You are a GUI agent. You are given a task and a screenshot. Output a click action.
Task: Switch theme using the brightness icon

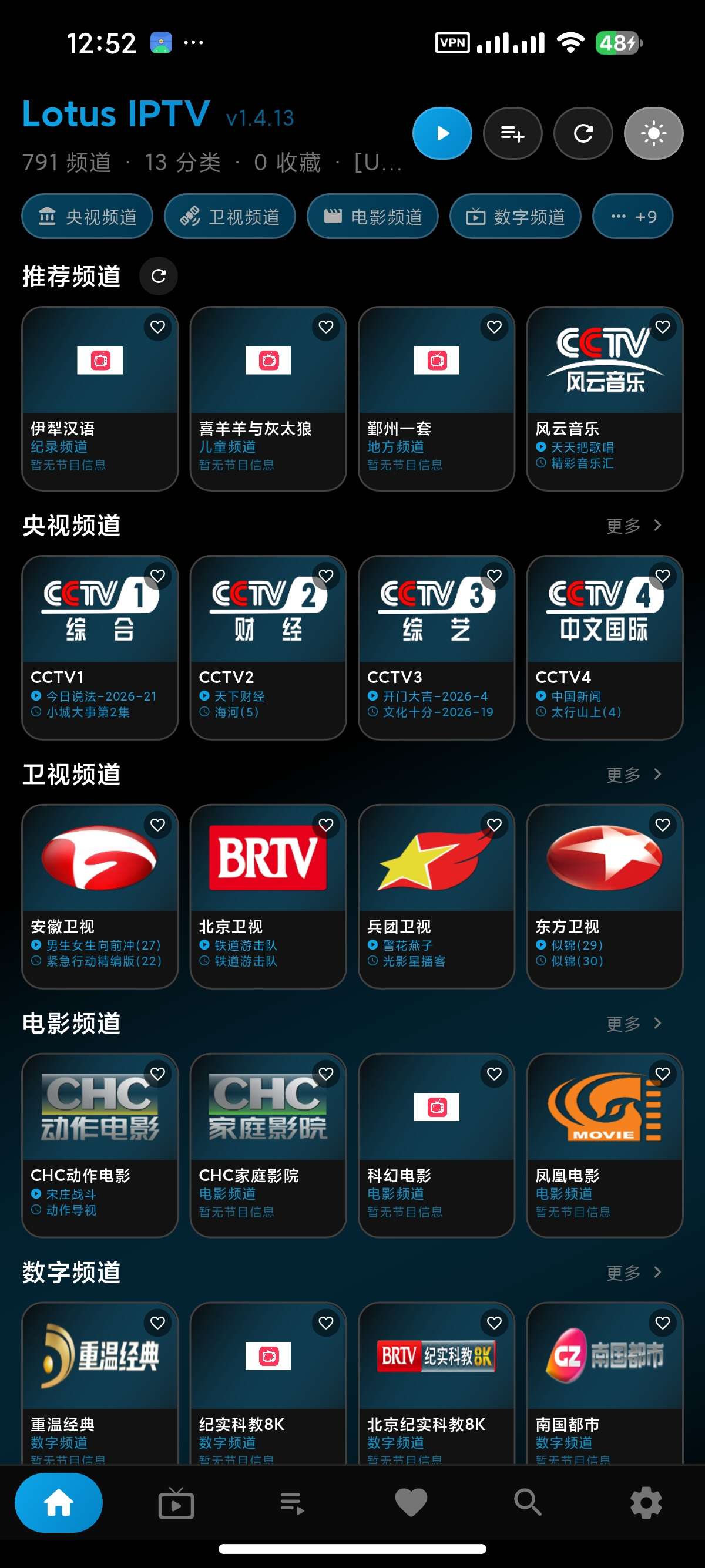pos(653,133)
